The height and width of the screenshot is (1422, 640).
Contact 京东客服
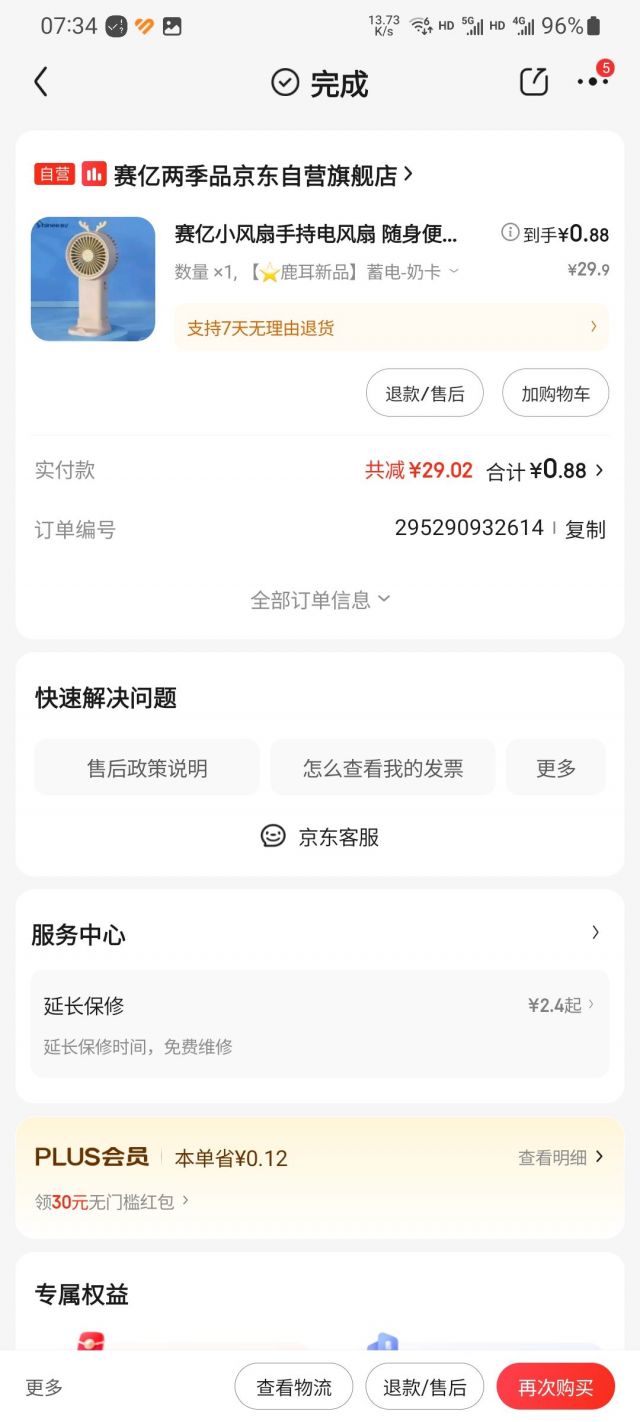click(x=320, y=836)
